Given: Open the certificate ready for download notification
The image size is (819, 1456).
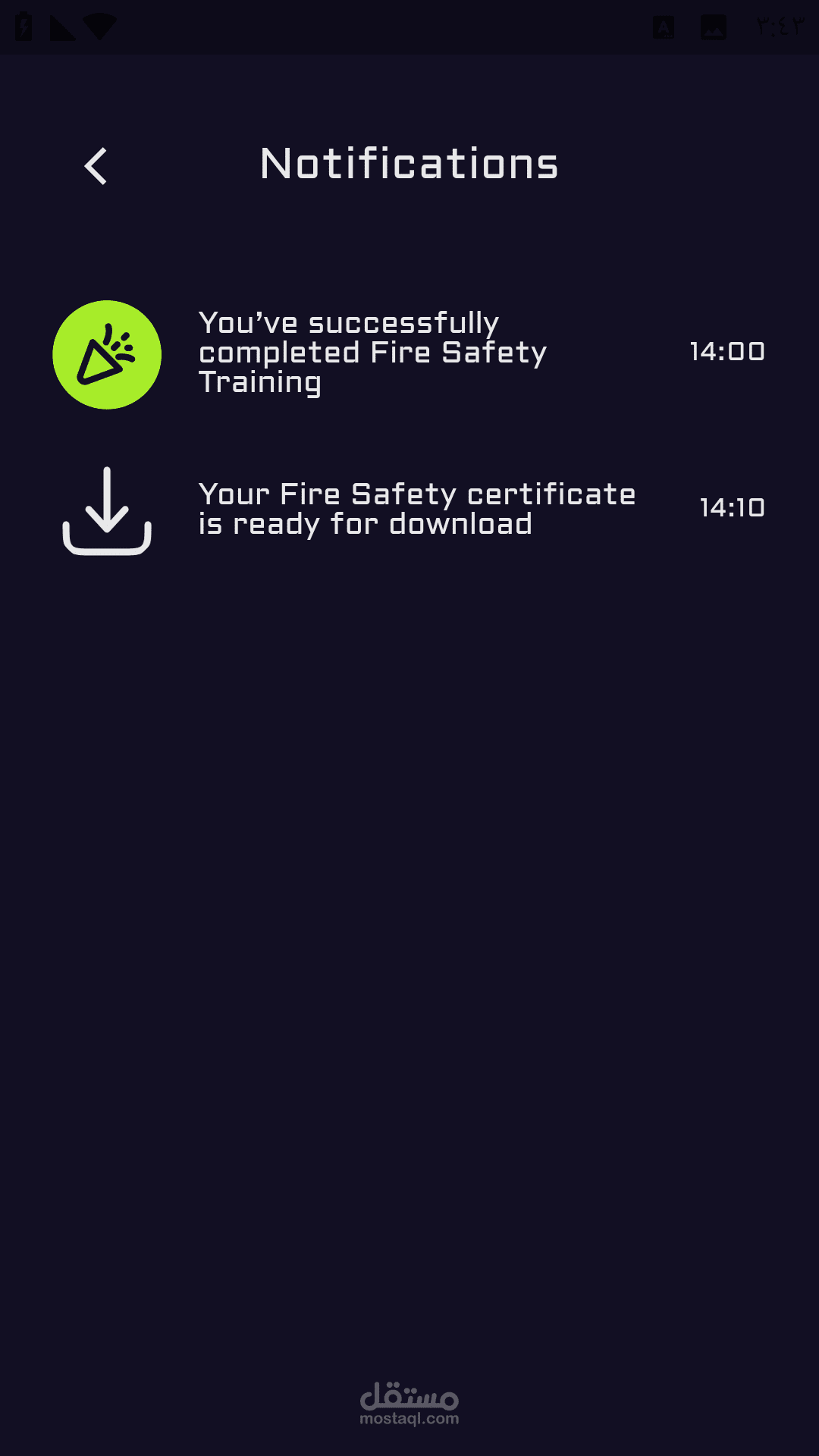Looking at the screenshot, I should [x=409, y=510].
